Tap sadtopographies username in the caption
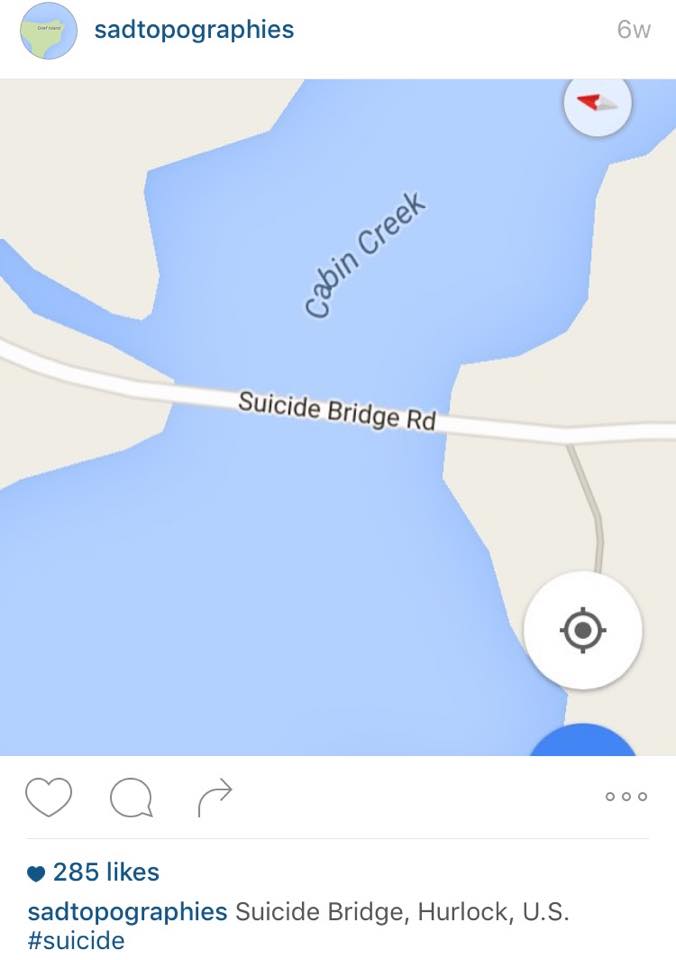 point(127,911)
